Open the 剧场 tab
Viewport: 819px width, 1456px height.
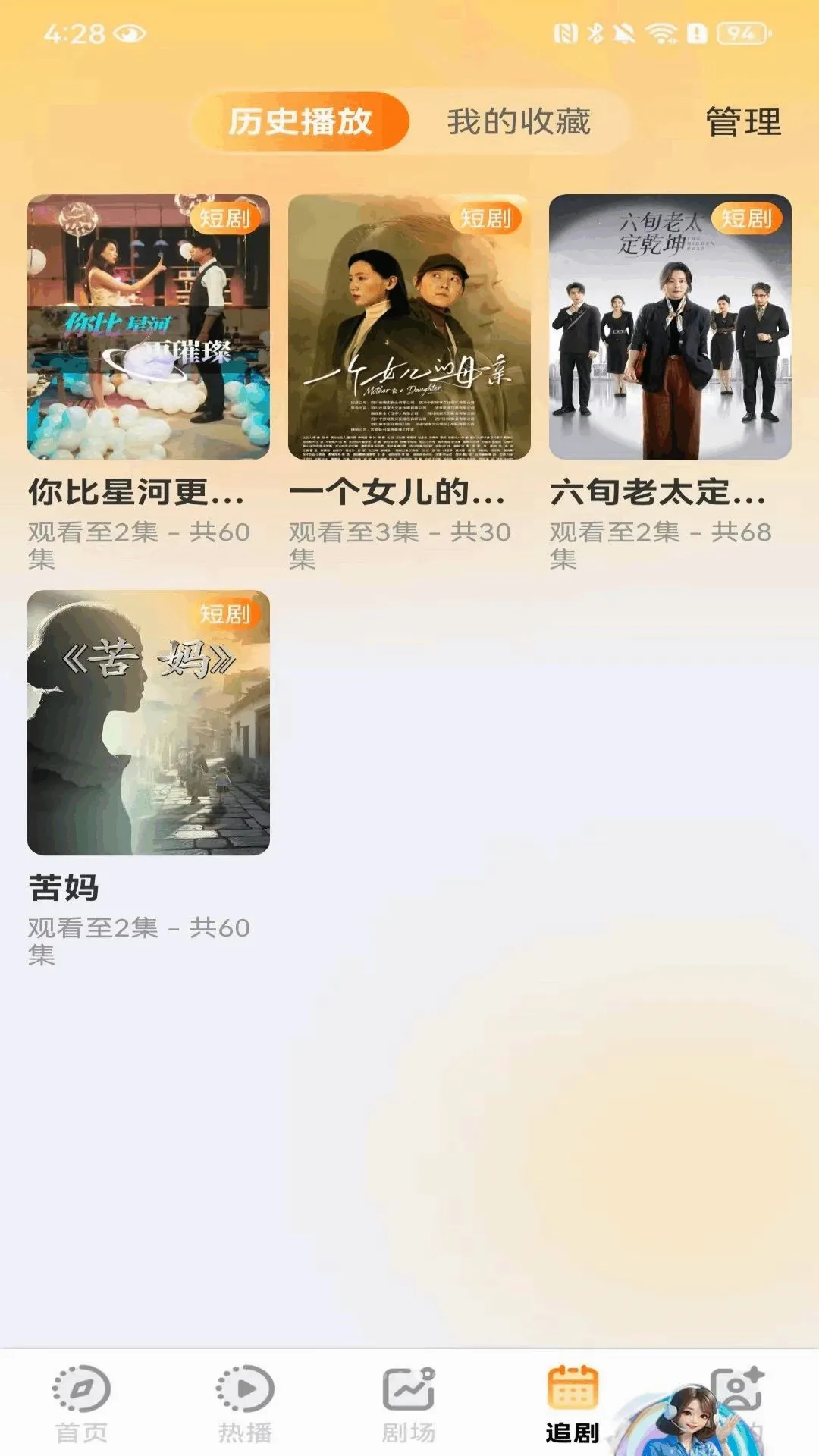[409, 1404]
